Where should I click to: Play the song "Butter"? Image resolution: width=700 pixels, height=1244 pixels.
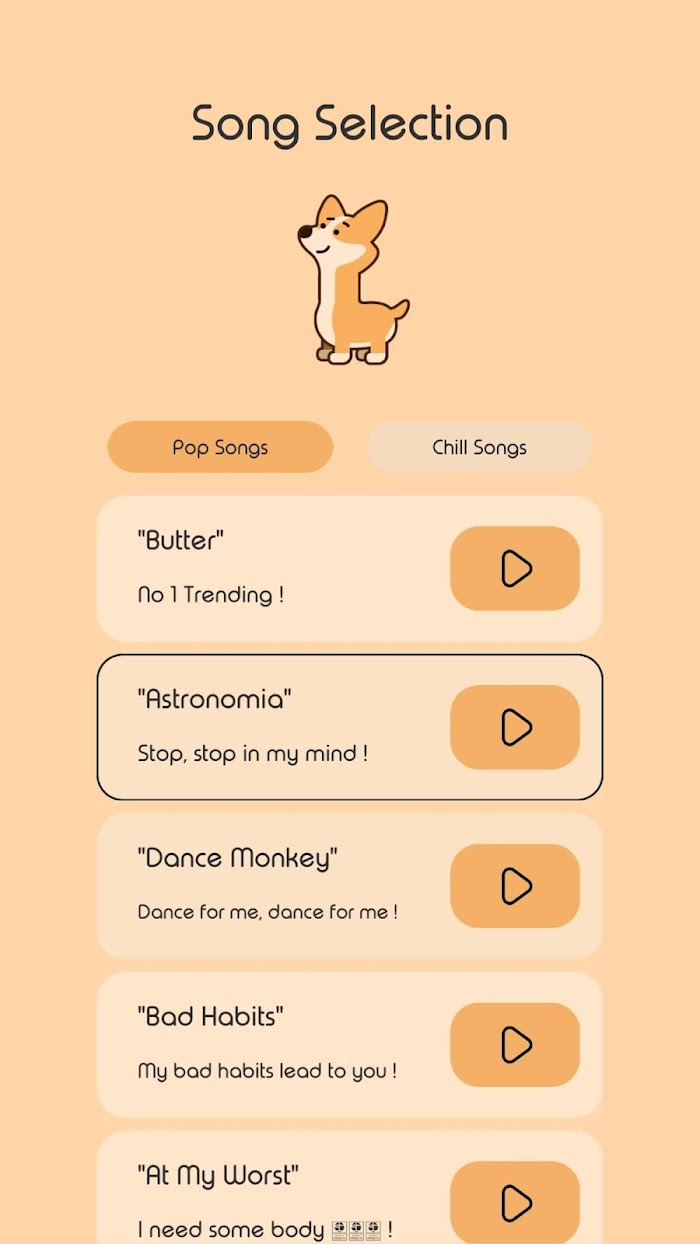515,568
